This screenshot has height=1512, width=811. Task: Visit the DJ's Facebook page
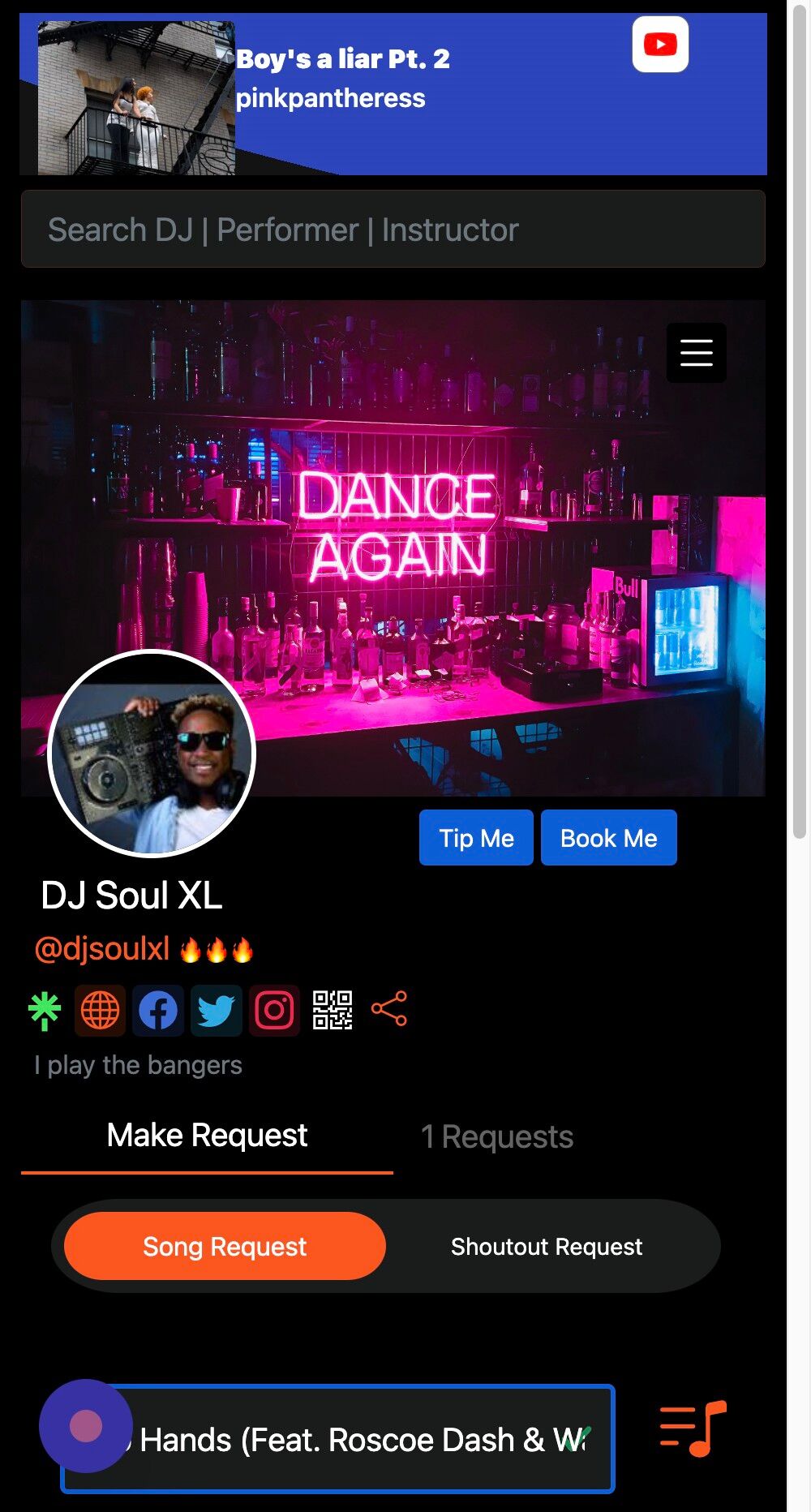click(158, 1011)
